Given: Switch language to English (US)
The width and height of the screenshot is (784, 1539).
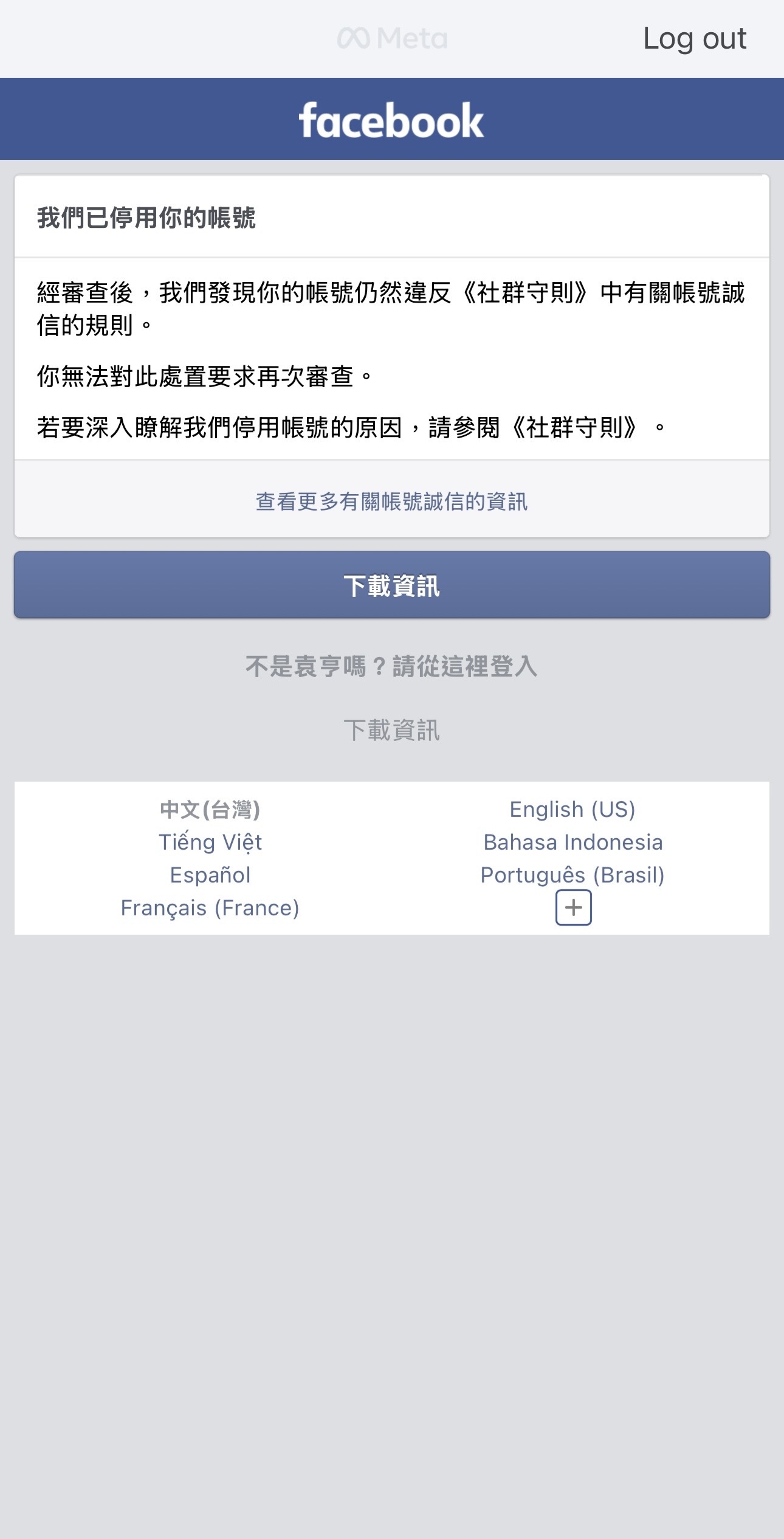Looking at the screenshot, I should 572,810.
